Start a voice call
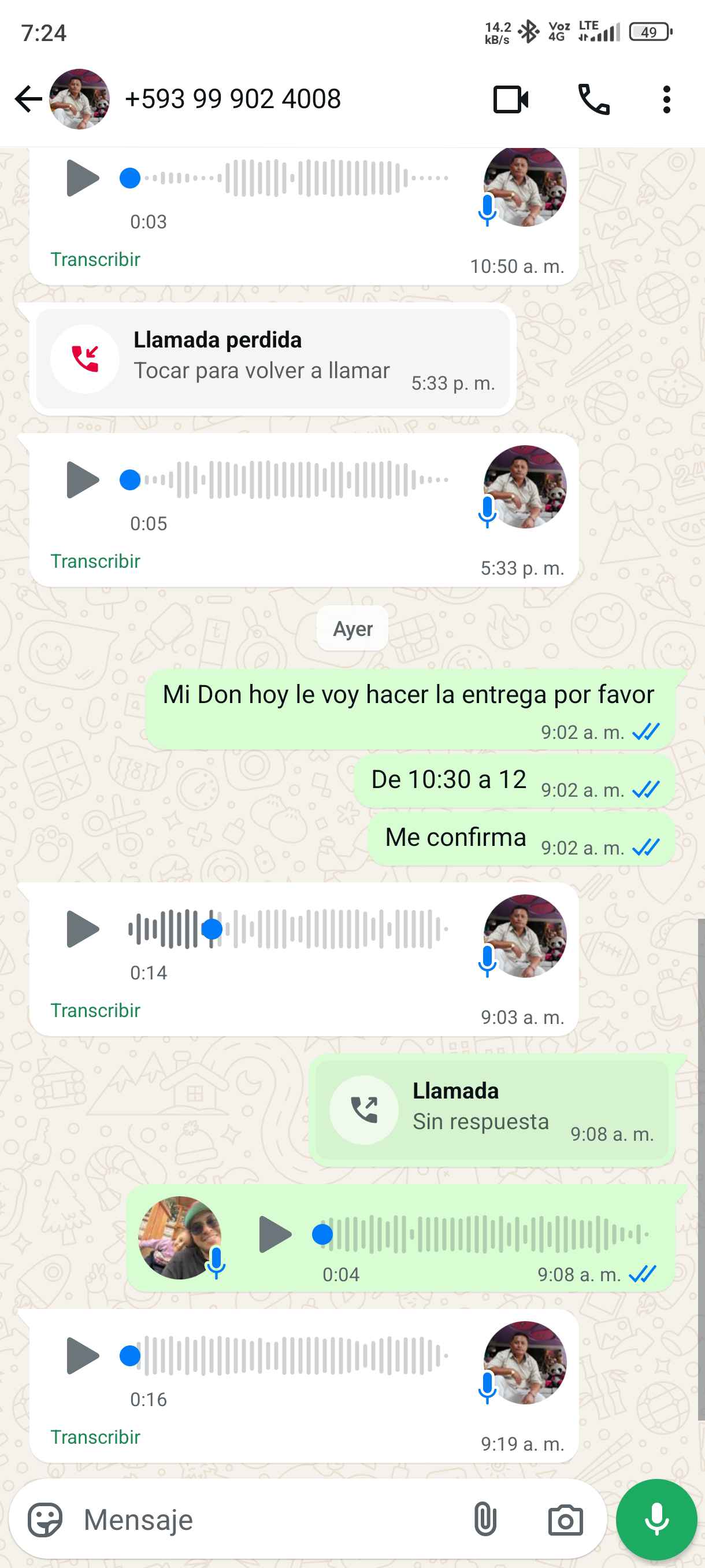Screen dimensions: 705x1568 click(x=593, y=99)
